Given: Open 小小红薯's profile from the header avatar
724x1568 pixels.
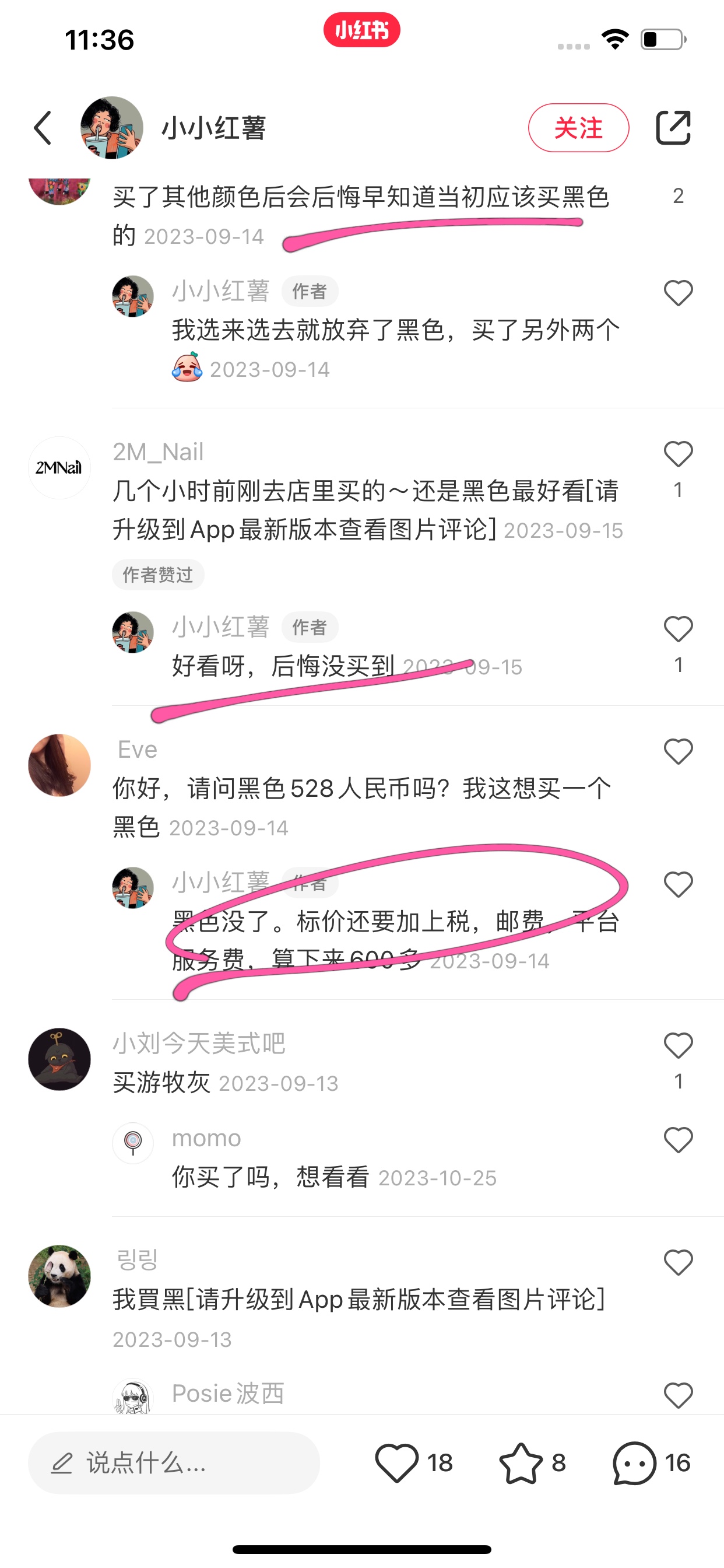Looking at the screenshot, I should click(112, 128).
